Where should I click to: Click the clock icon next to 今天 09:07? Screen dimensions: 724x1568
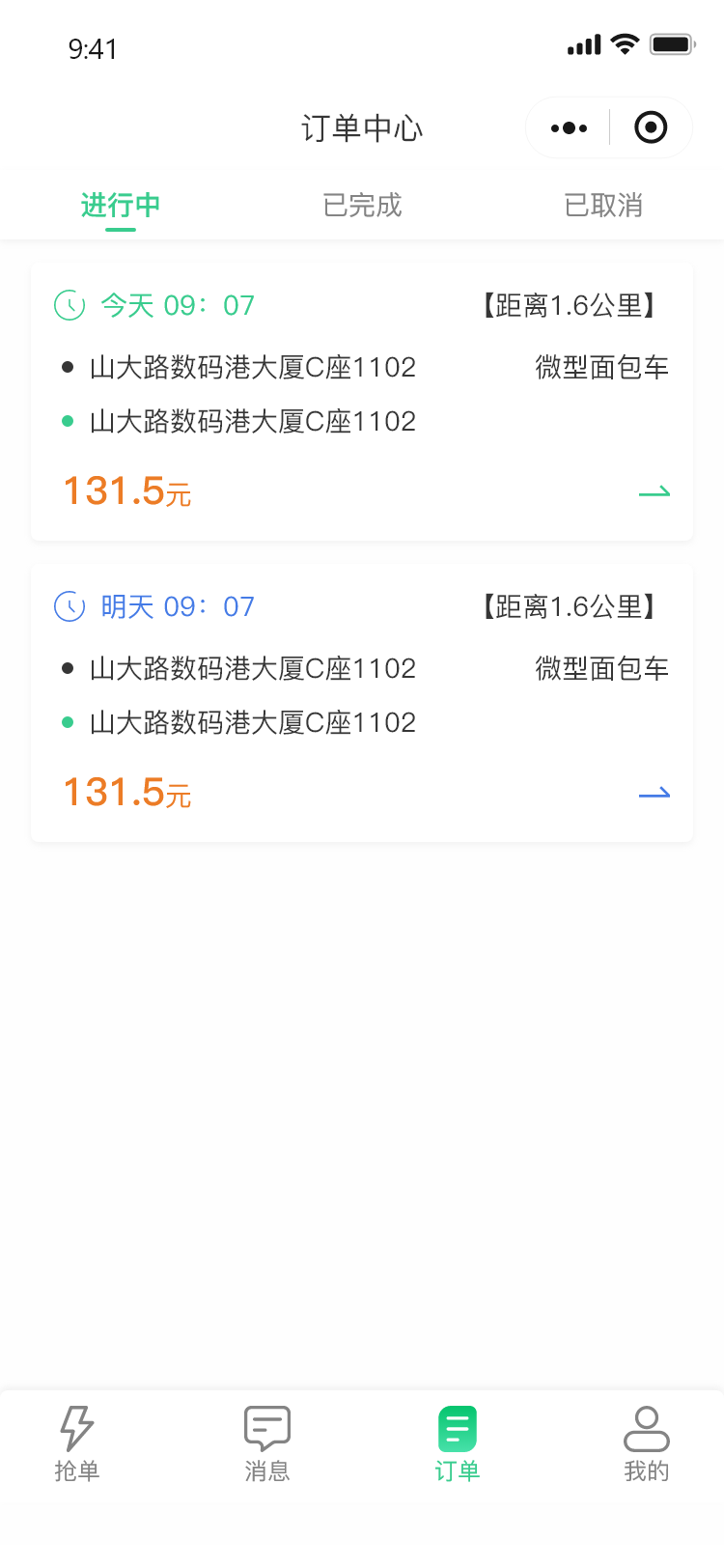tap(69, 305)
